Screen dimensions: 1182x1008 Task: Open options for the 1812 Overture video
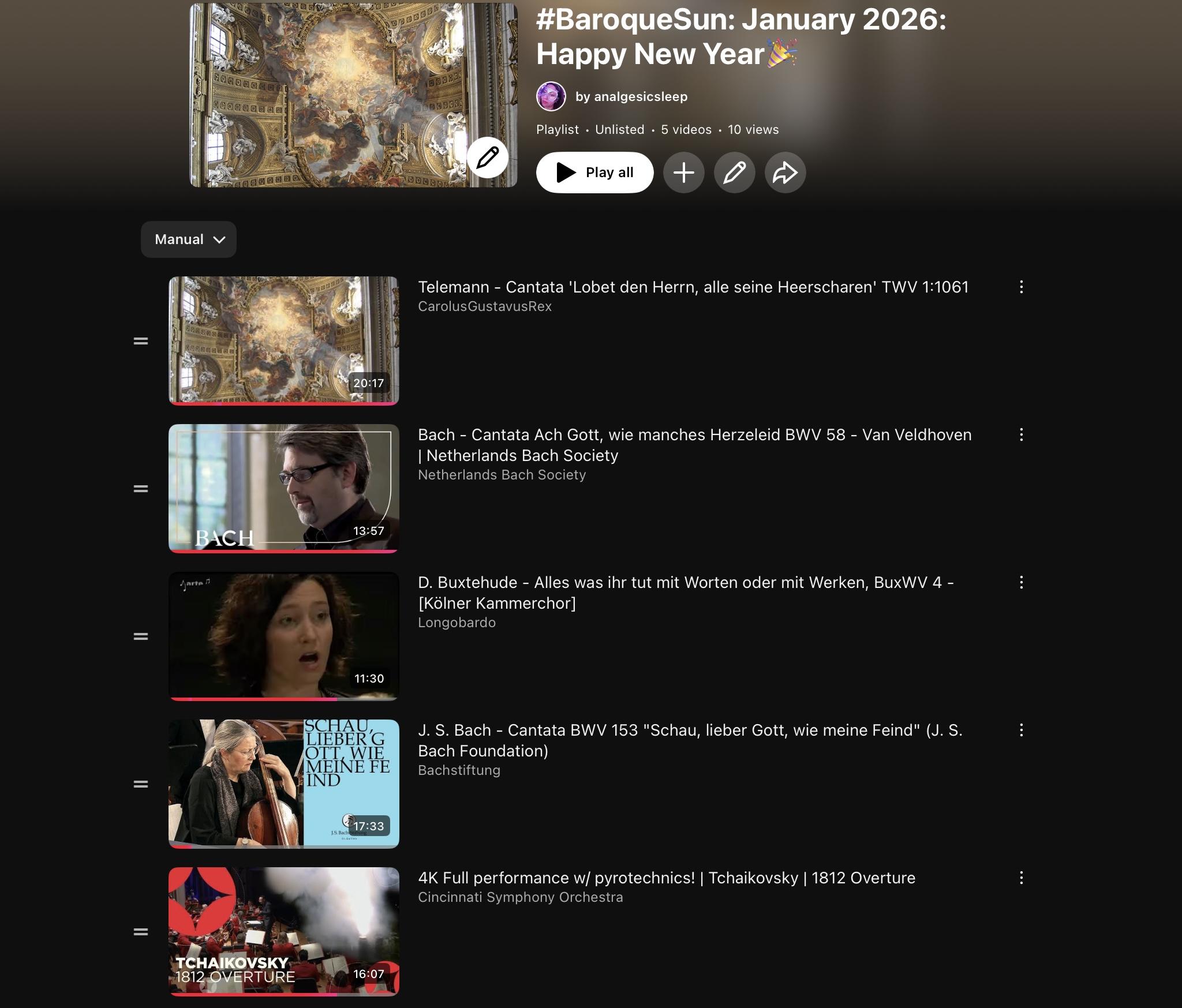(1021, 878)
